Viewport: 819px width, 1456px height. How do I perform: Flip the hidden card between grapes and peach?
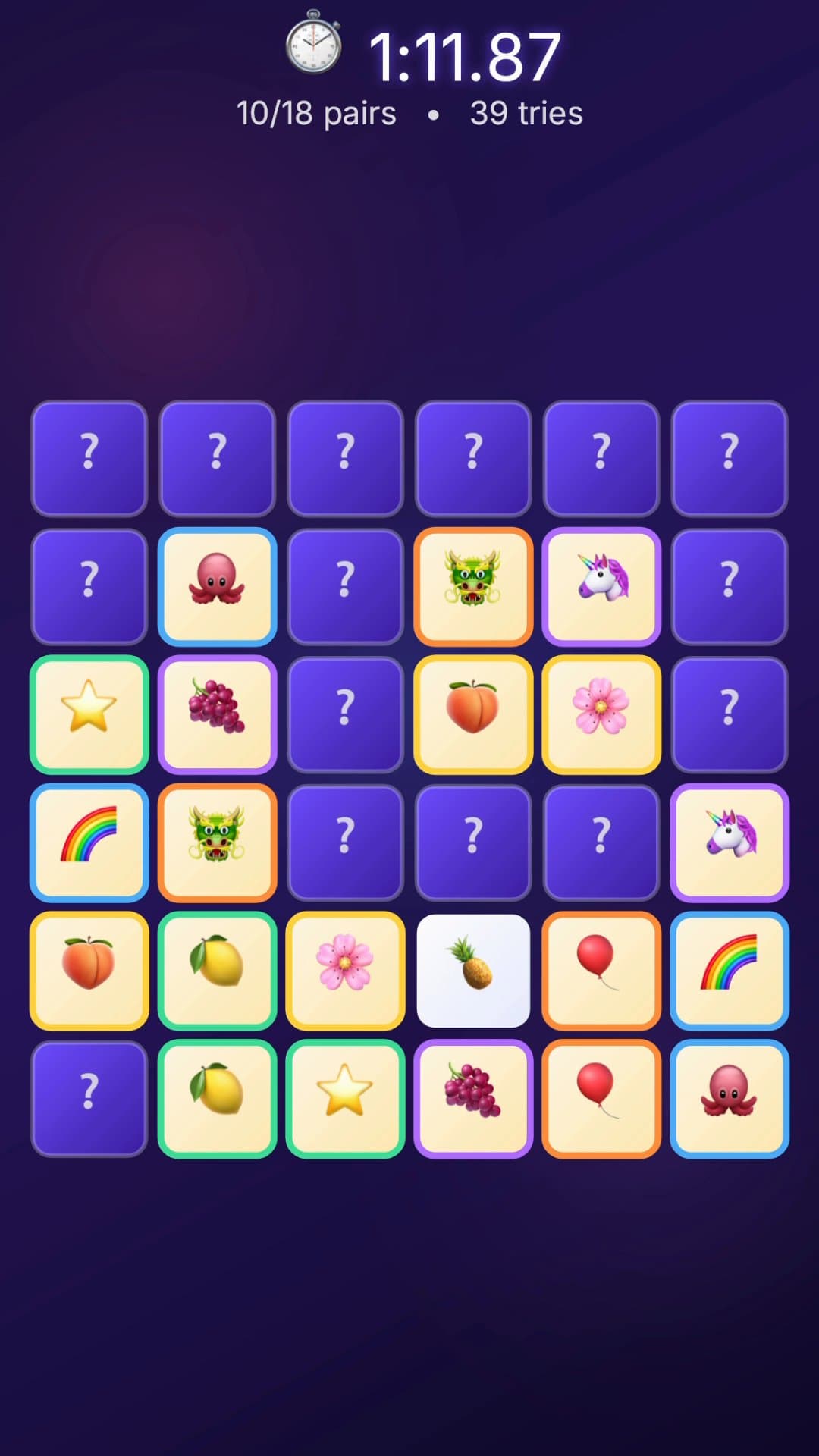(345, 714)
